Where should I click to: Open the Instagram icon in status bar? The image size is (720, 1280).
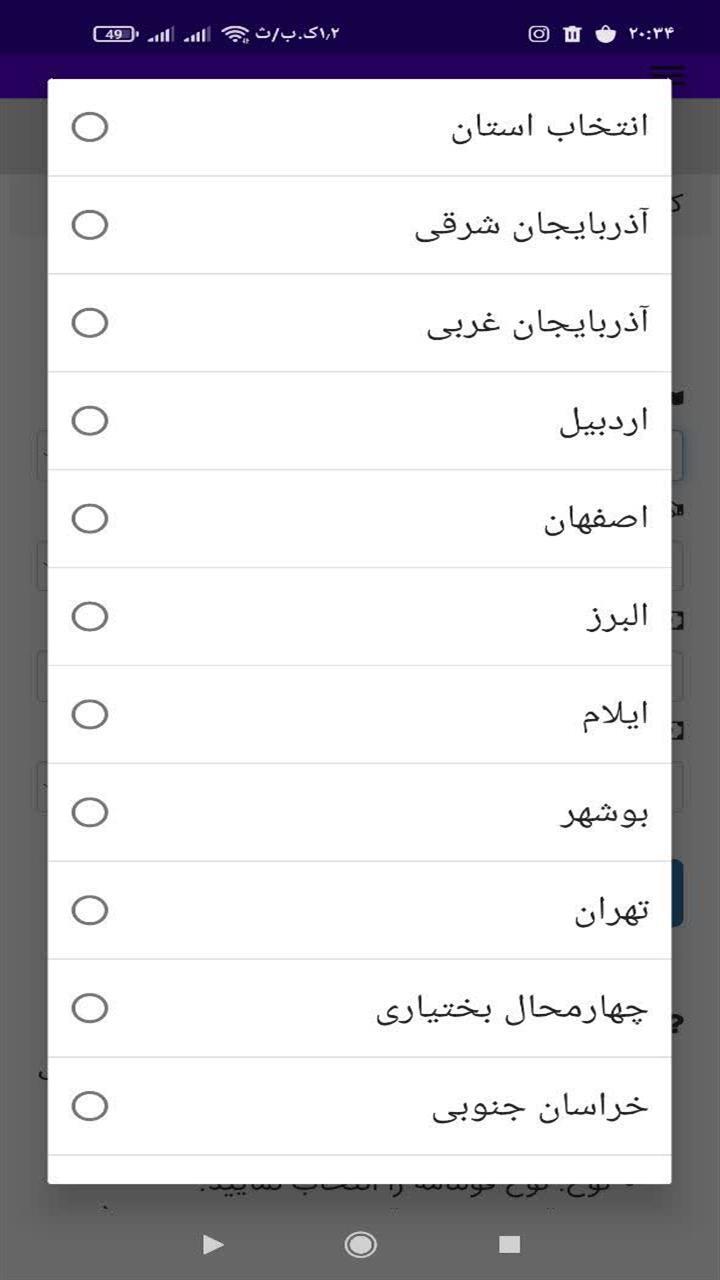click(x=538, y=33)
